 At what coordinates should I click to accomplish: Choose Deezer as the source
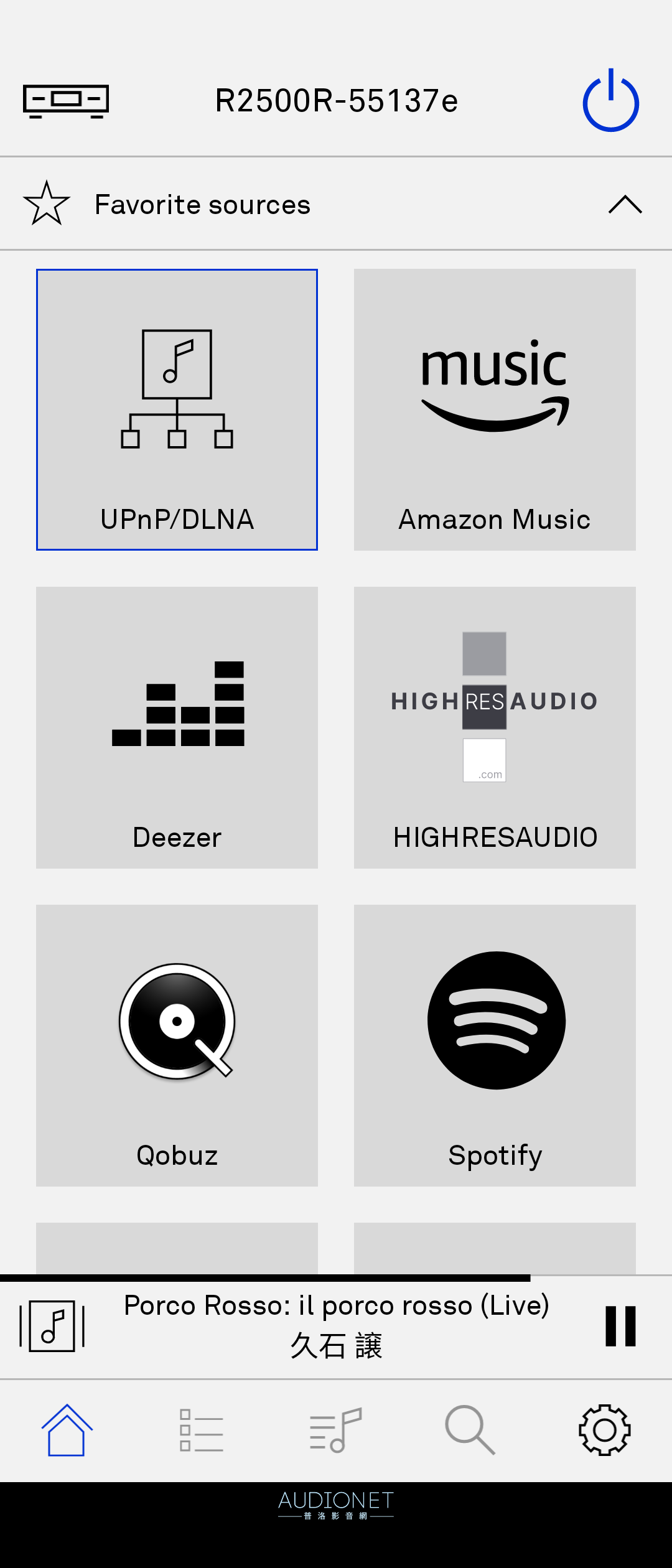coord(177,727)
